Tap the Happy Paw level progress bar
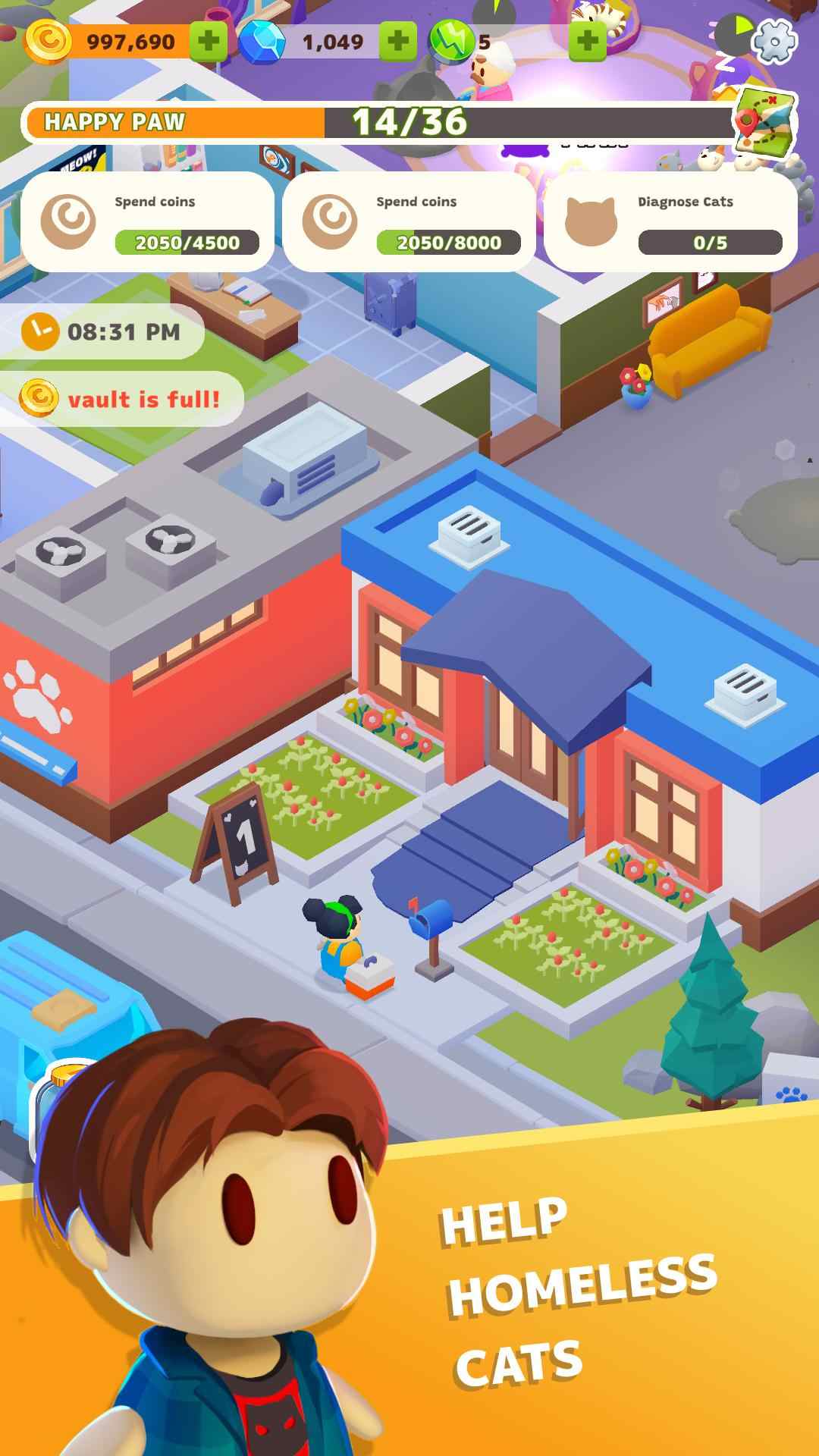Viewport: 819px width, 1456px height. (379, 122)
